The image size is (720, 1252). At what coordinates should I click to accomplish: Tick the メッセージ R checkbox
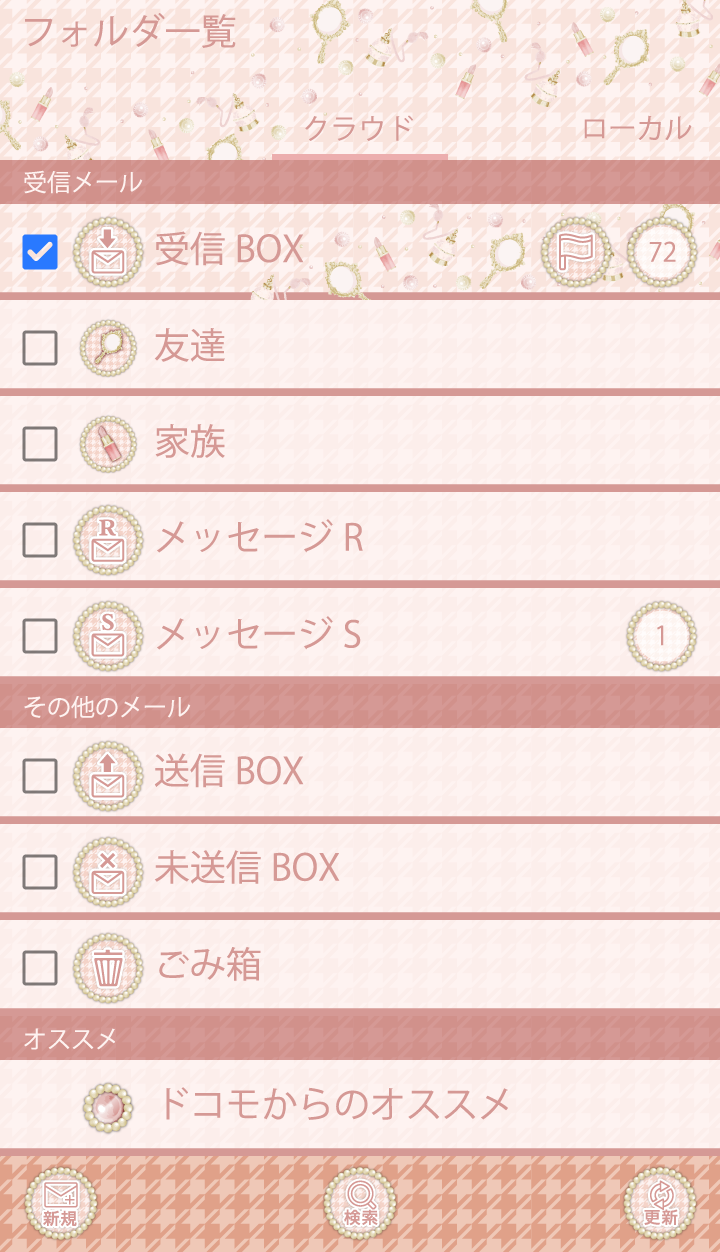pos(40,540)
